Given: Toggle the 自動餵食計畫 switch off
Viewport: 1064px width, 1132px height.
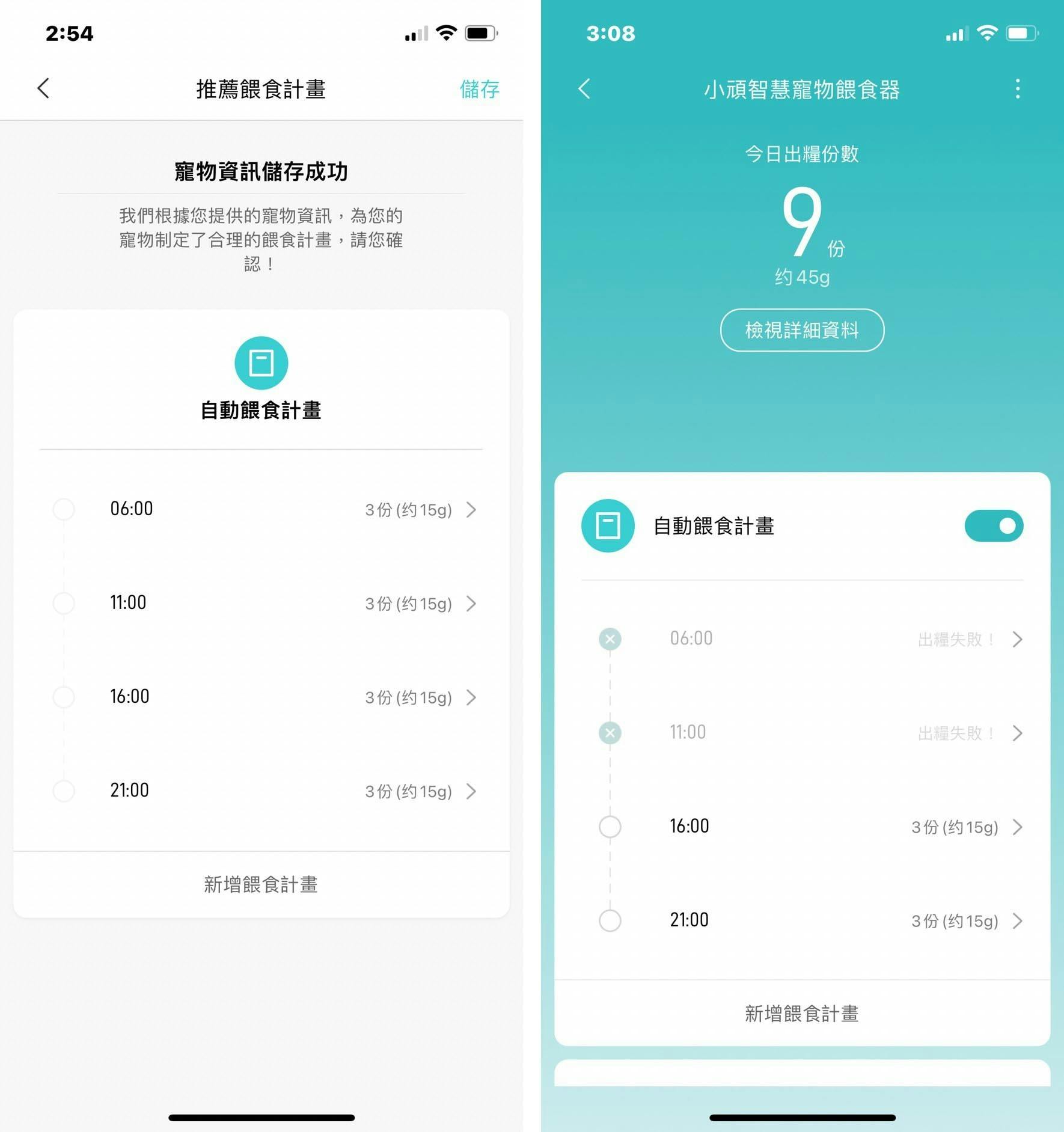Looking at the screenshot, I should click(x=993, y=526).
